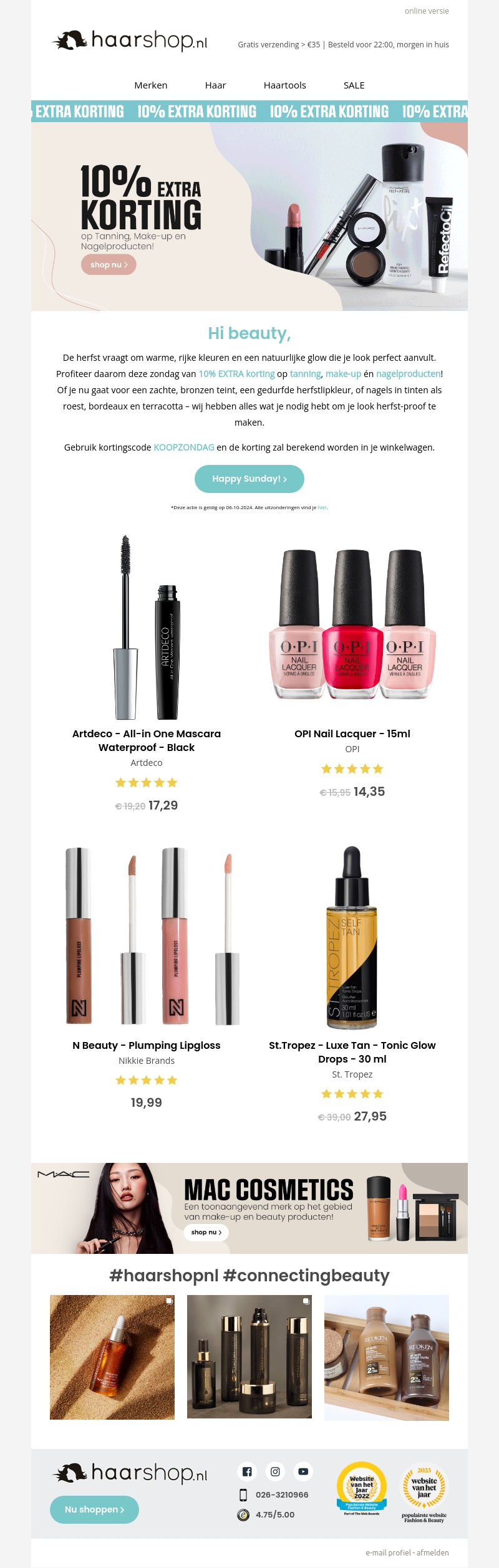
Task: Open the Merken menu item
Action: tap(151, 85)
